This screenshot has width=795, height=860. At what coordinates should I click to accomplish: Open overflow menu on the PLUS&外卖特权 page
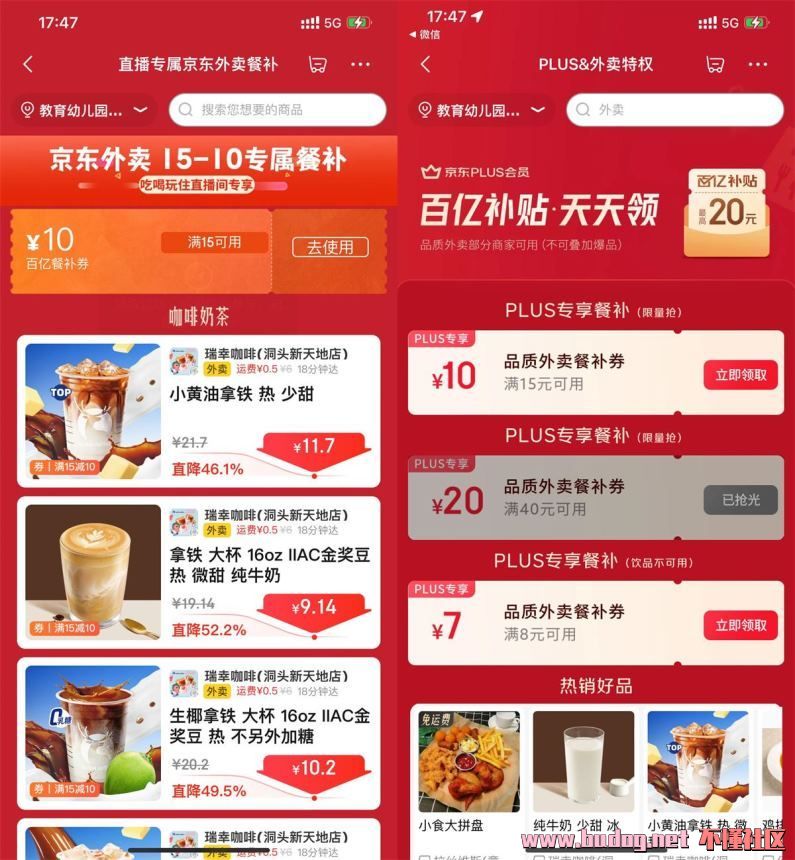[758, 64]
